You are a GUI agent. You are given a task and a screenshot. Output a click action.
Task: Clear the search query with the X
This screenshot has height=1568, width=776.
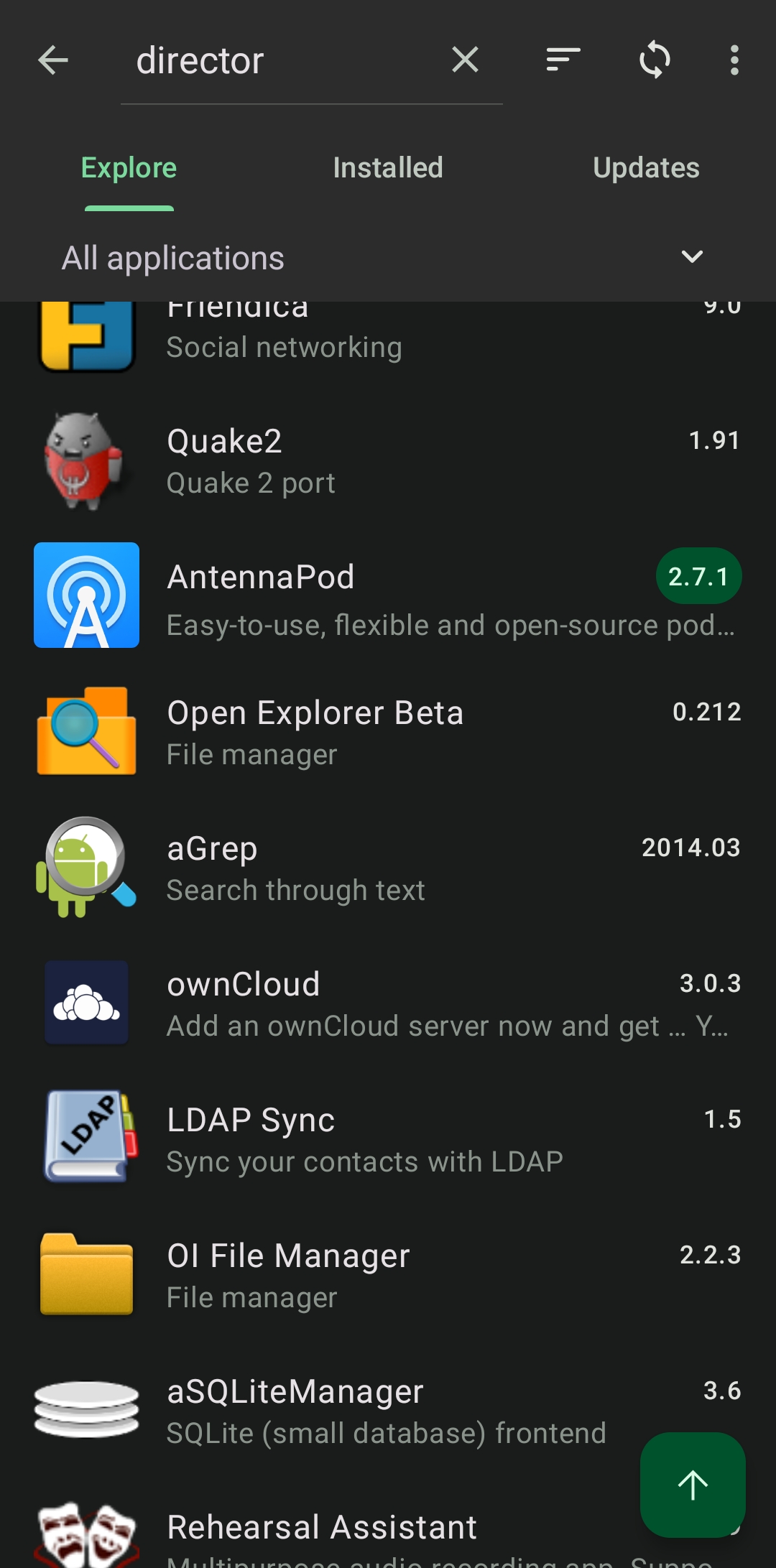tap(466, 60)
